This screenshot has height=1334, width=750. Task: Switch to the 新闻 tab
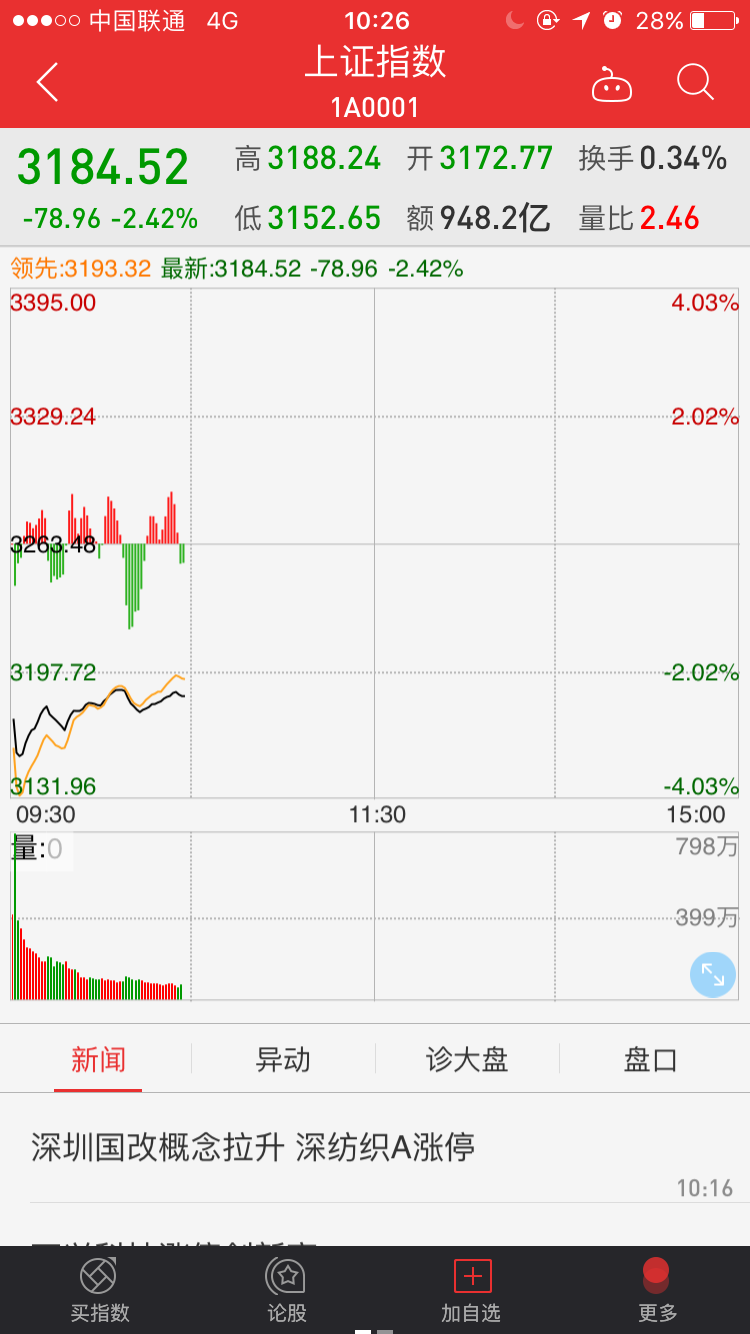tap(98, 1060)
